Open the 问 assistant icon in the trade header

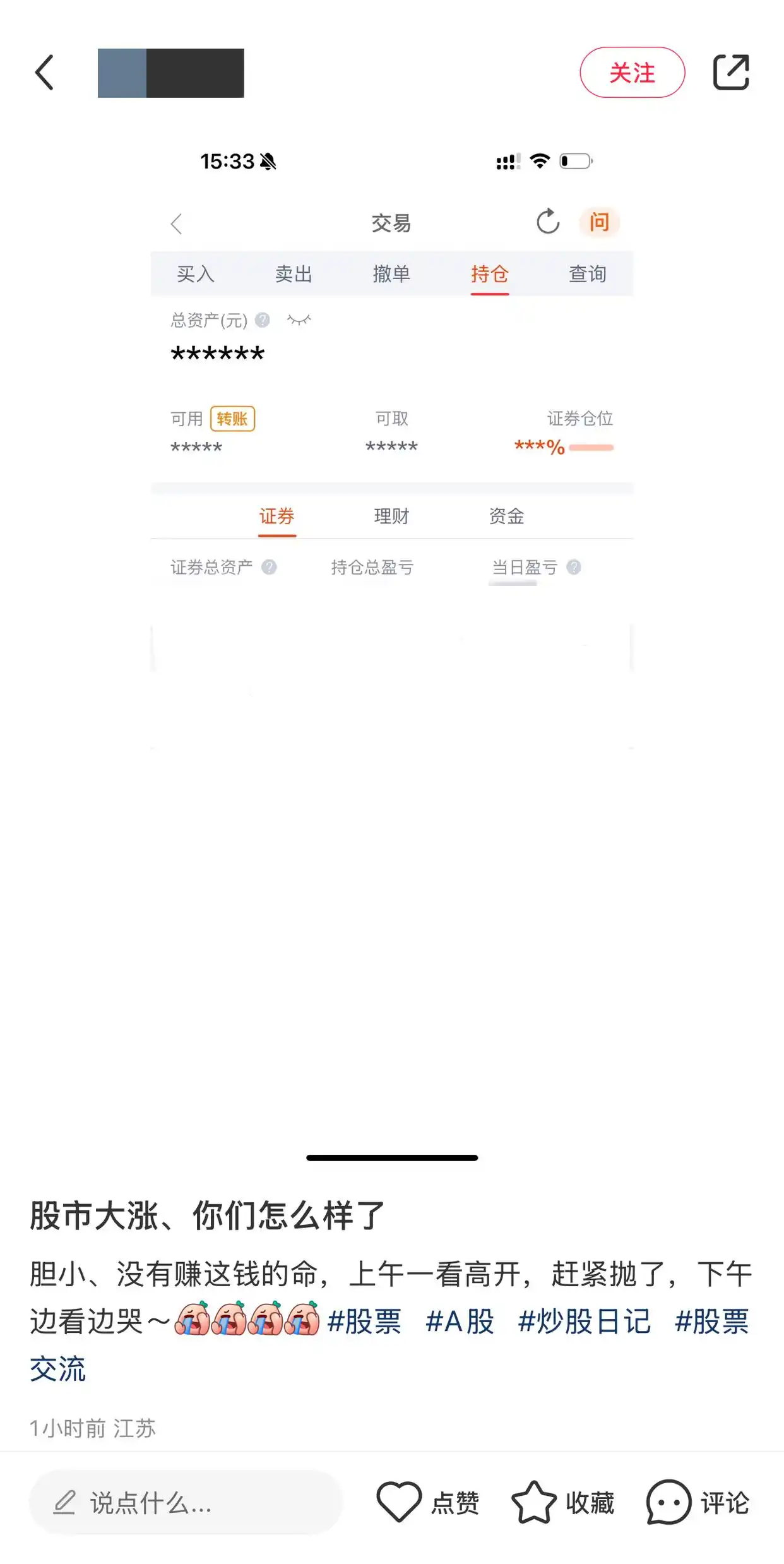(598, 222)
